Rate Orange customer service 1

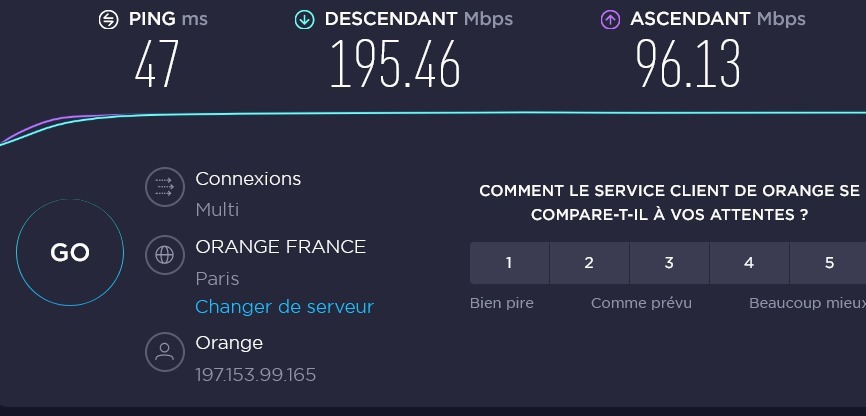click(509, 263)
